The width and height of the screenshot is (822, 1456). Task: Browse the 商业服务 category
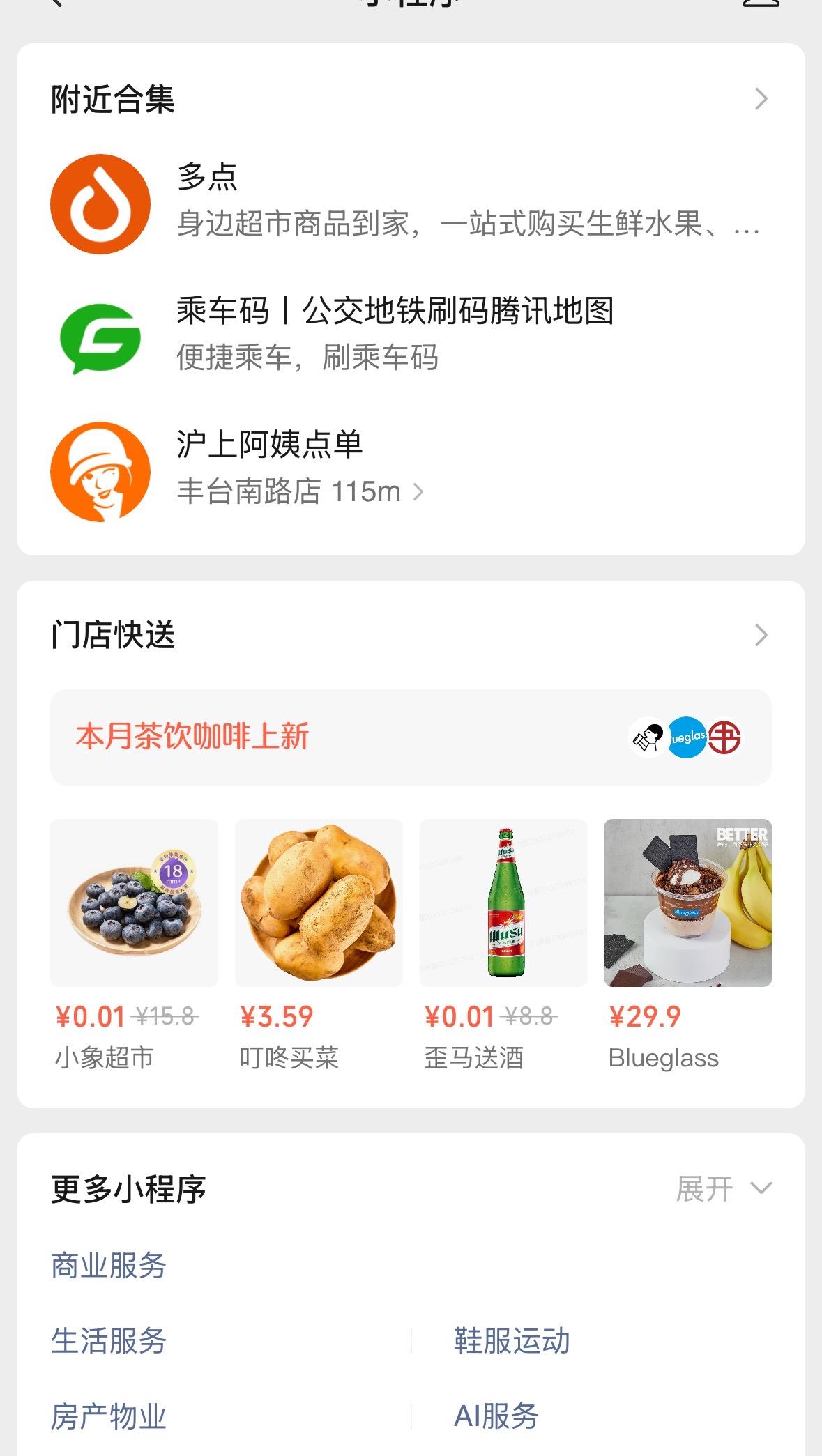[x=109, y=1266]
